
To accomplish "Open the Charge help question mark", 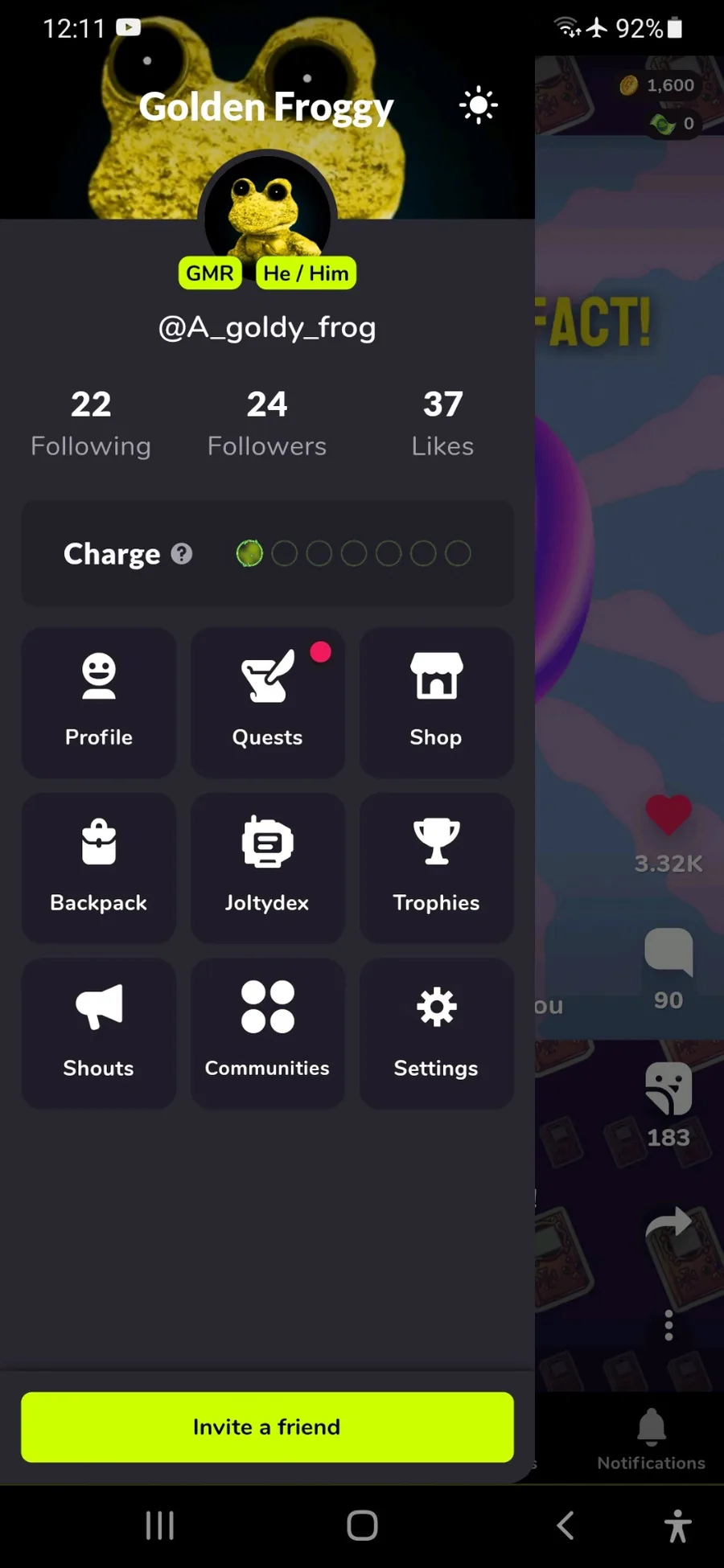I will 182,553.
